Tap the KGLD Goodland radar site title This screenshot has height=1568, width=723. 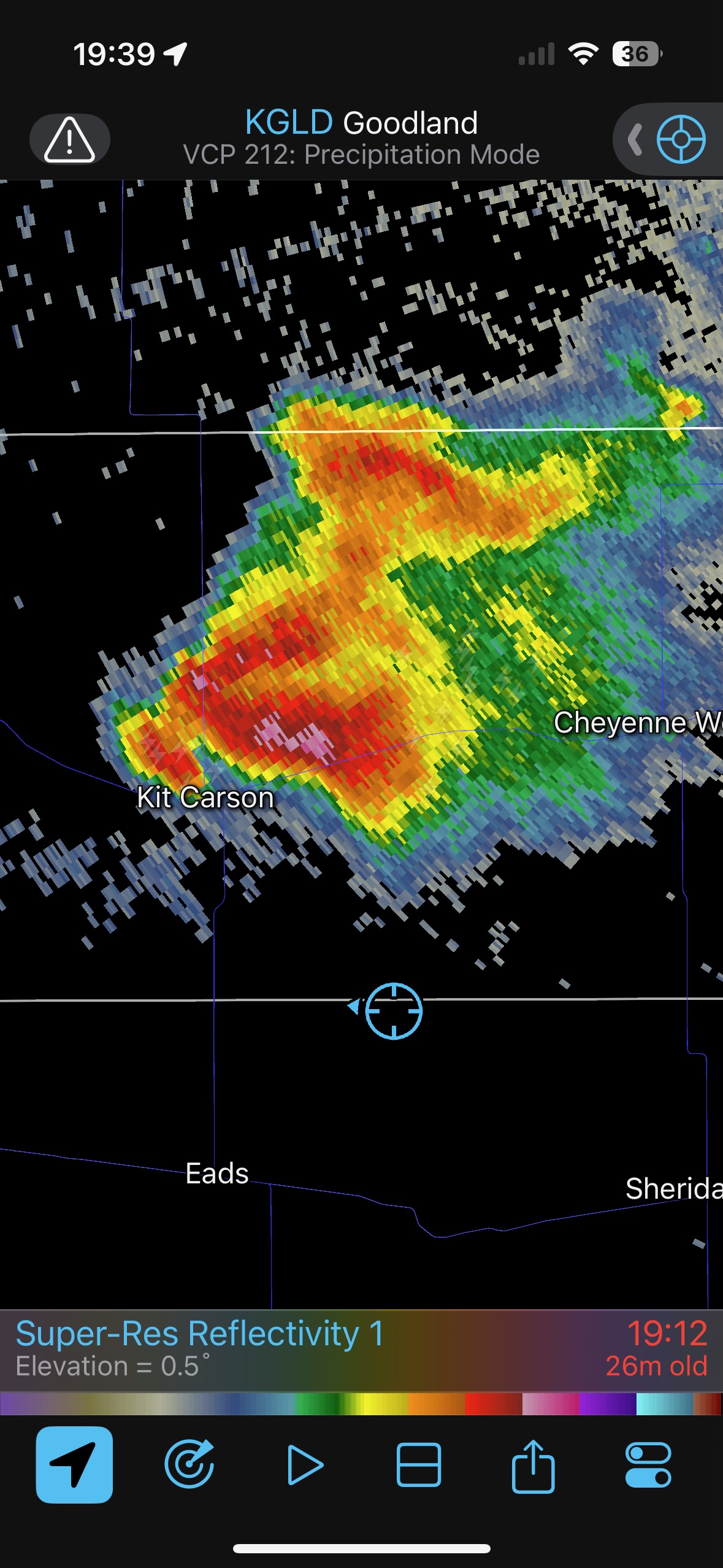[x=361, y=123]
